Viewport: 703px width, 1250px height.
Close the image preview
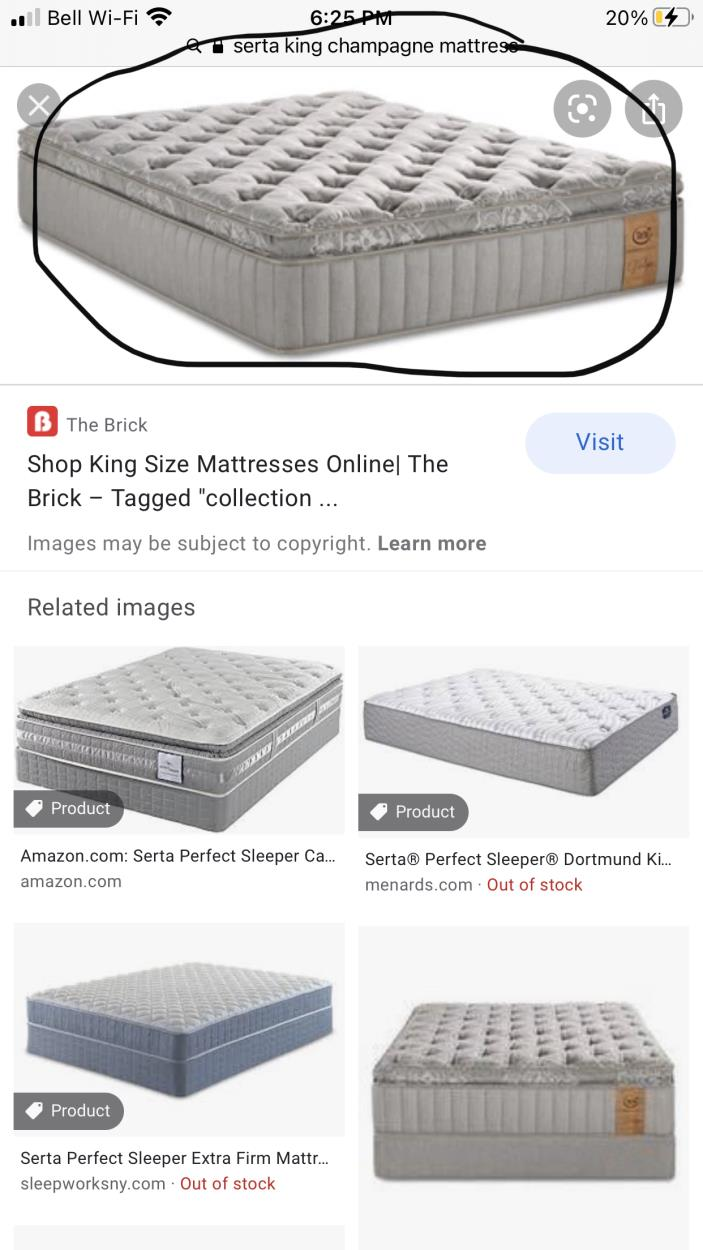click(x=39, y=106)
